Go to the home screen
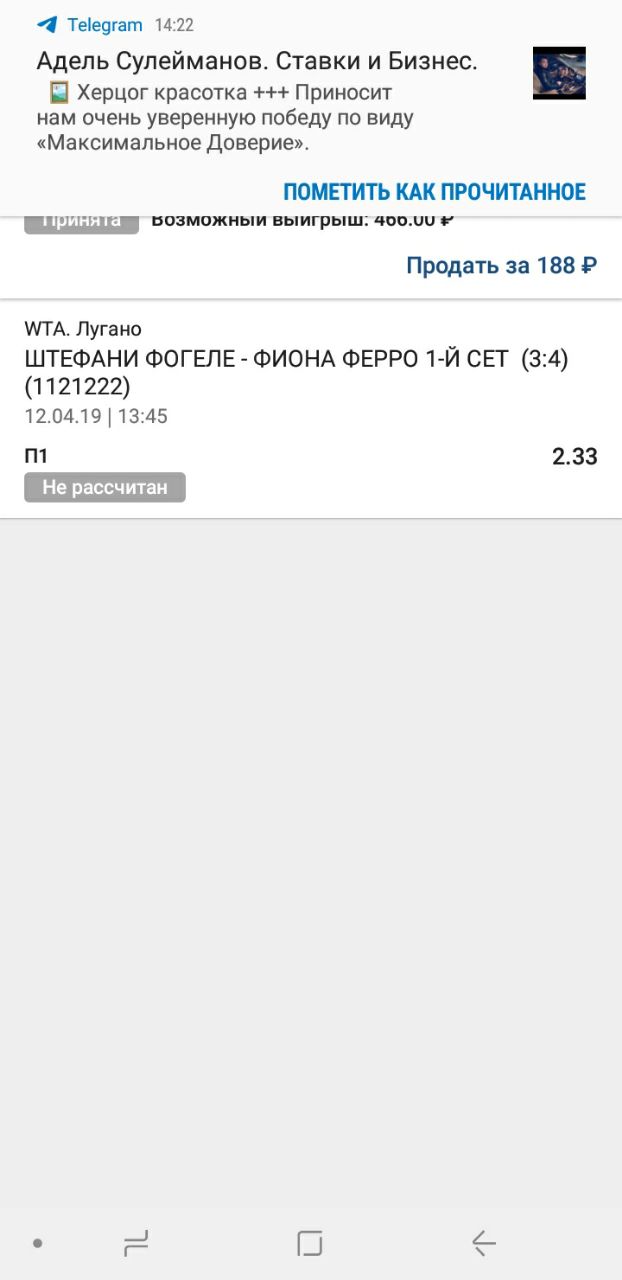The height and width of the screenshot is (1280, 622). 310,1243
